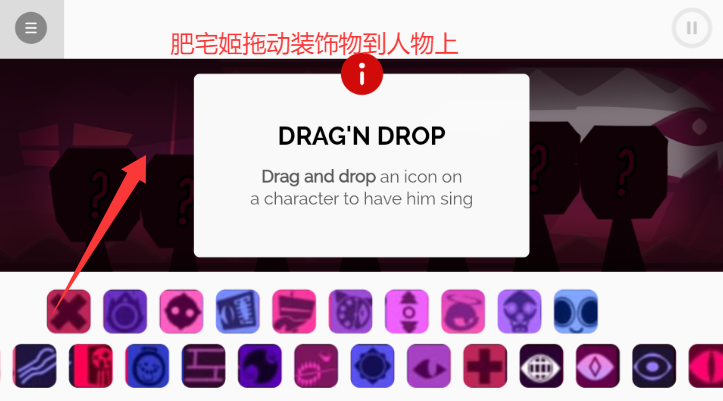Select the blue sun gear sound icon

pos(372,365)
